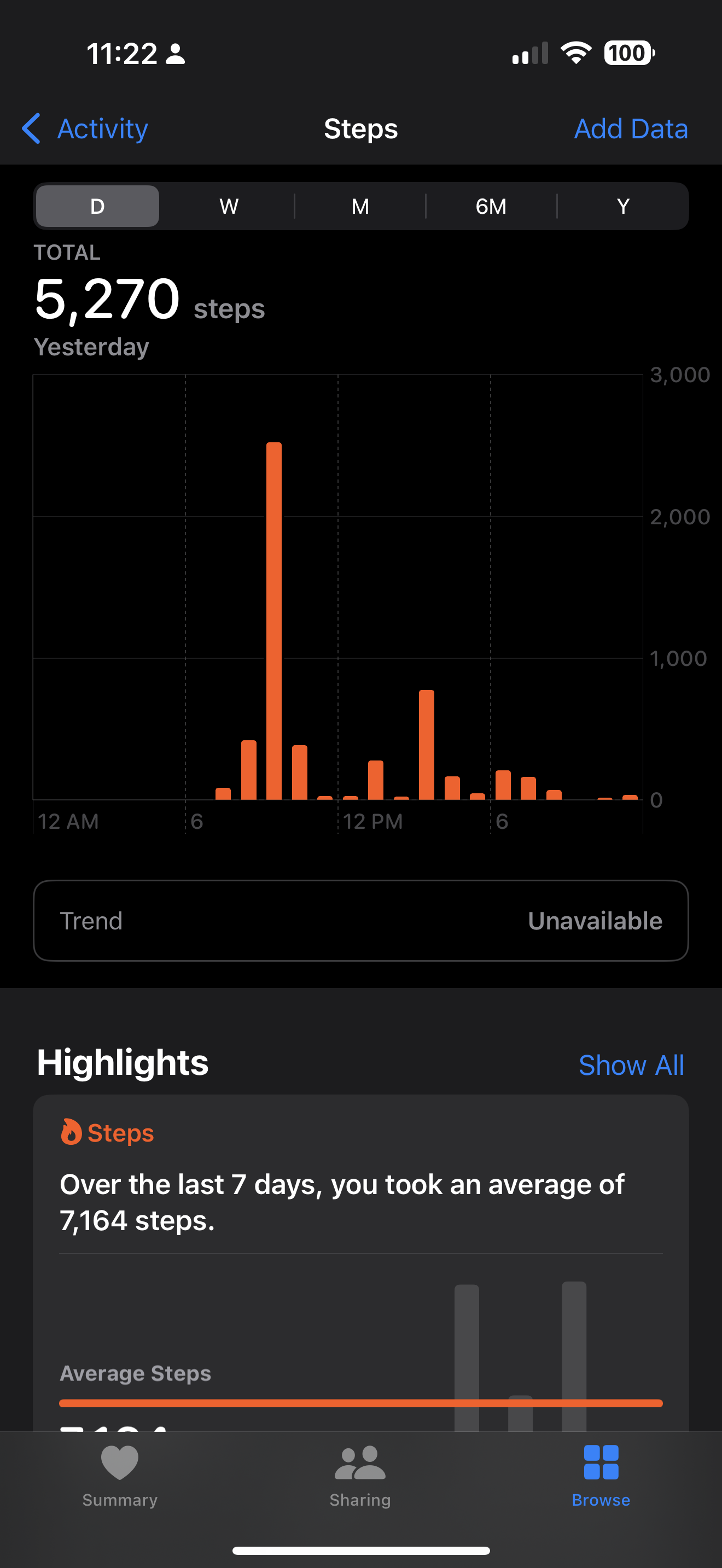Image resolution: width=722 pixels, height=1568 pixels.
Task: Tap Show All to expand Highlights
Action: pos(632,1064)
